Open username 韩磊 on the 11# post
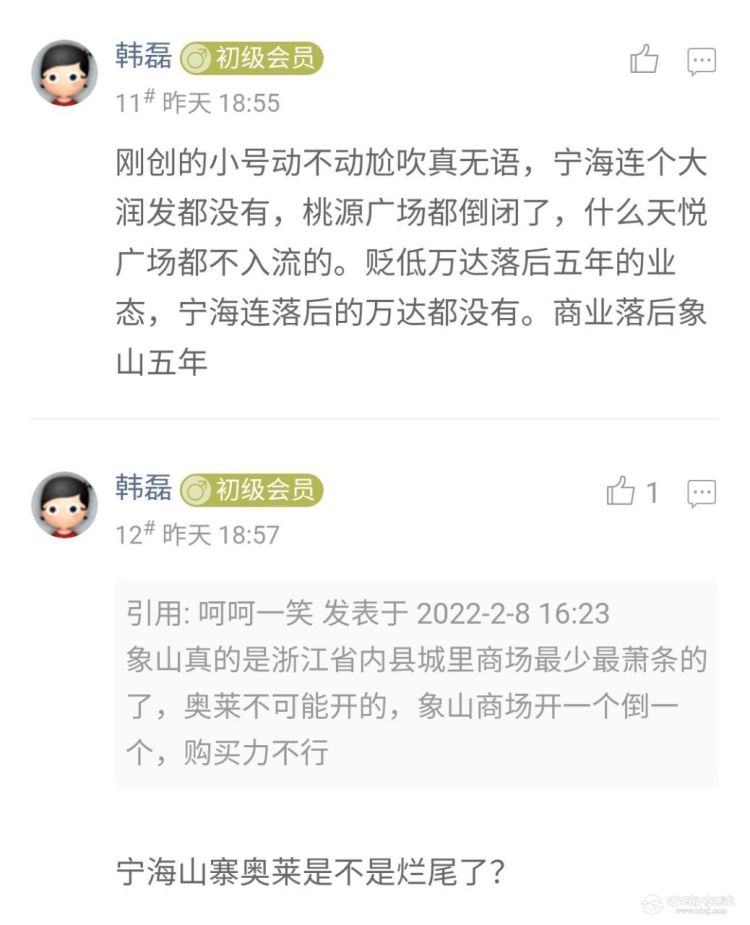Viewport: 750px width, 925px height. click(143, 55)
